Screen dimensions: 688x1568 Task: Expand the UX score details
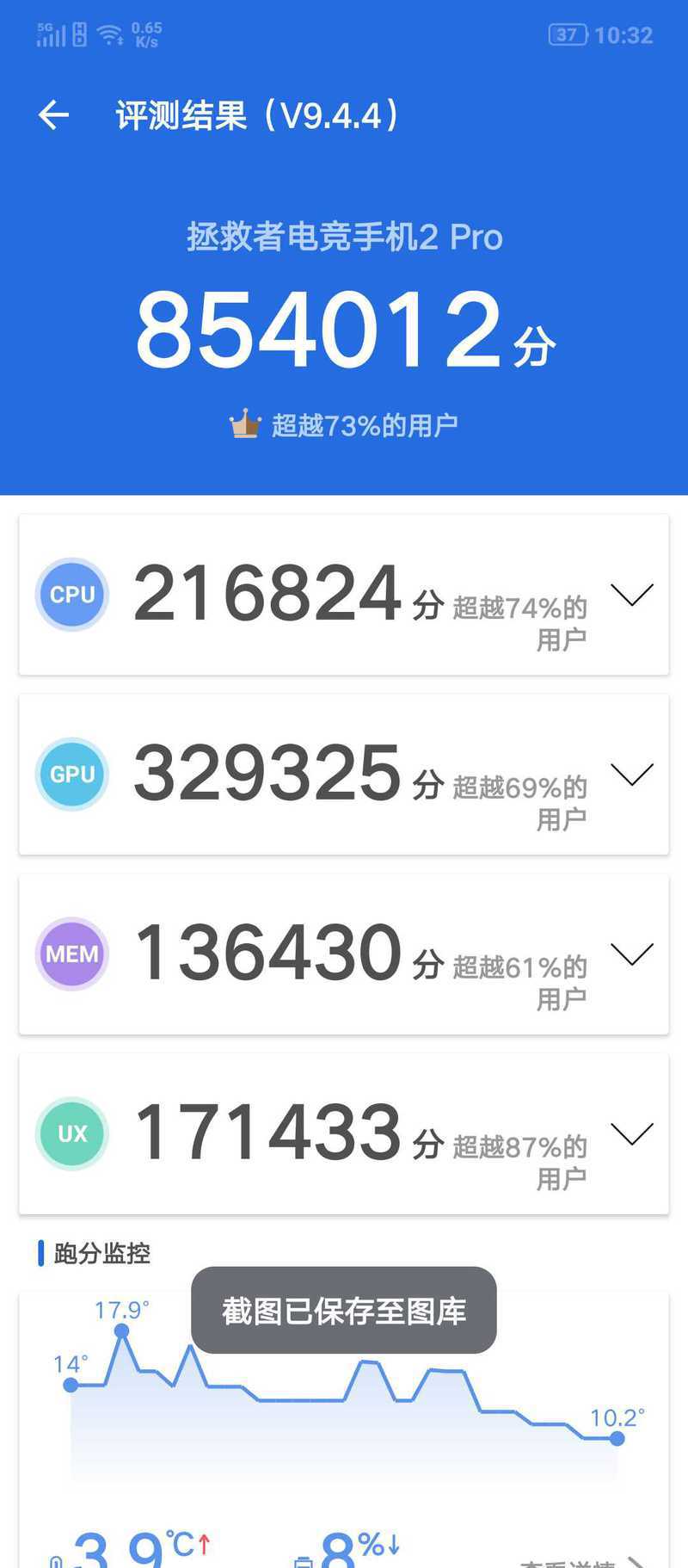point(632,1134)
